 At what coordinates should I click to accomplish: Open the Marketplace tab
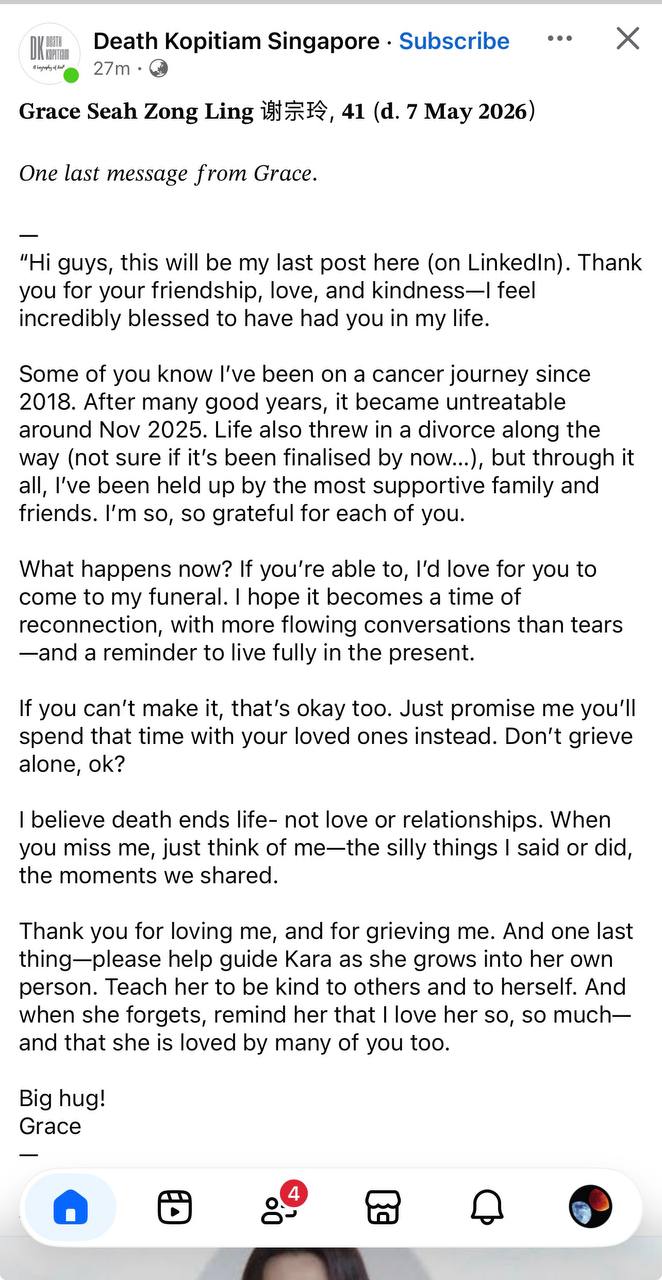[x=383, y=1208]
